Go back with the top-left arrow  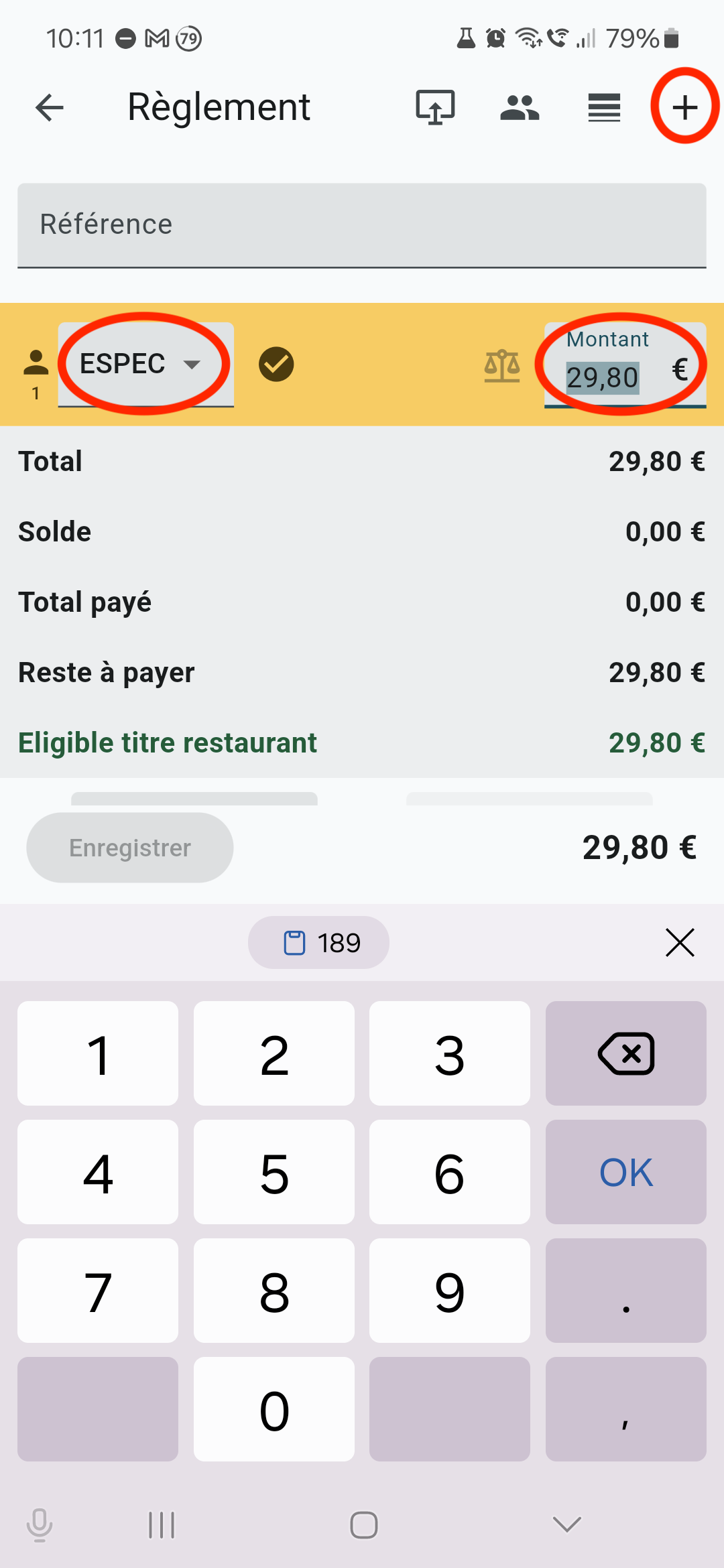tap(50, 107)
